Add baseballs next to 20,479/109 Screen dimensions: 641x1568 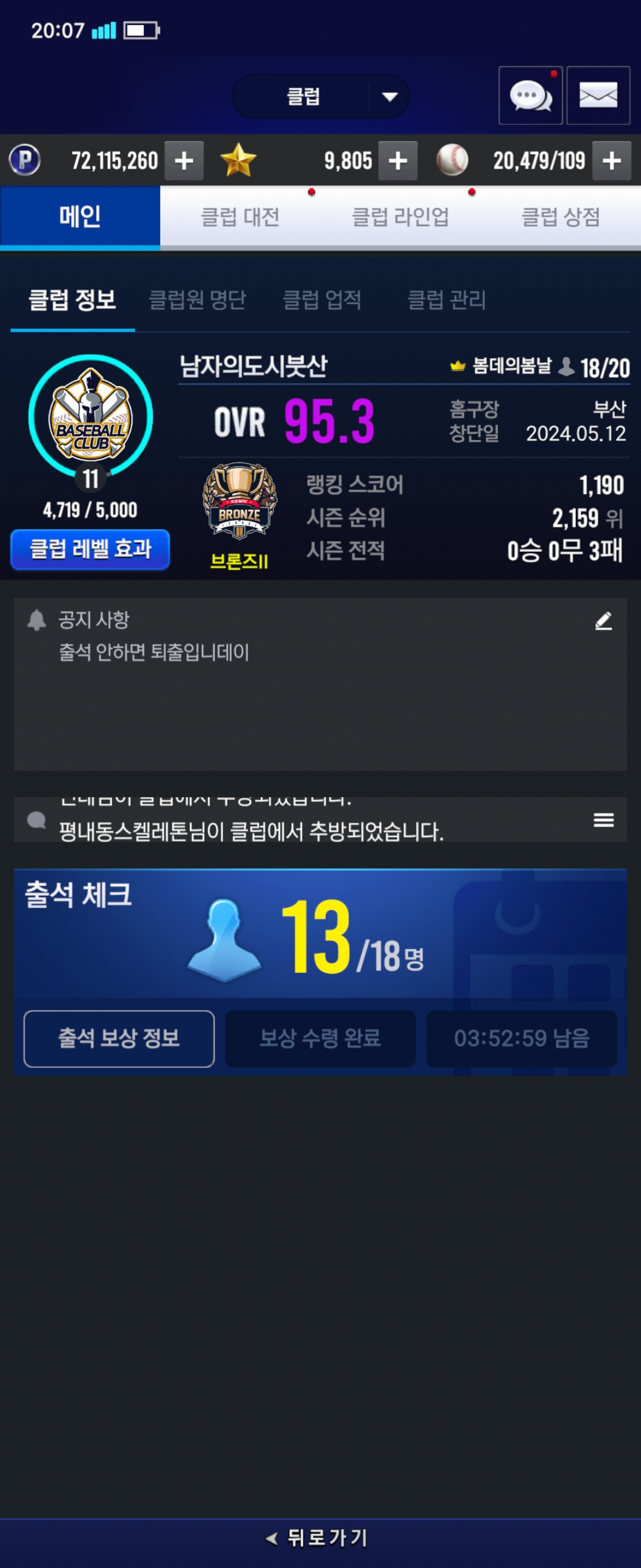pyautogui.click(x=611, y=161)
